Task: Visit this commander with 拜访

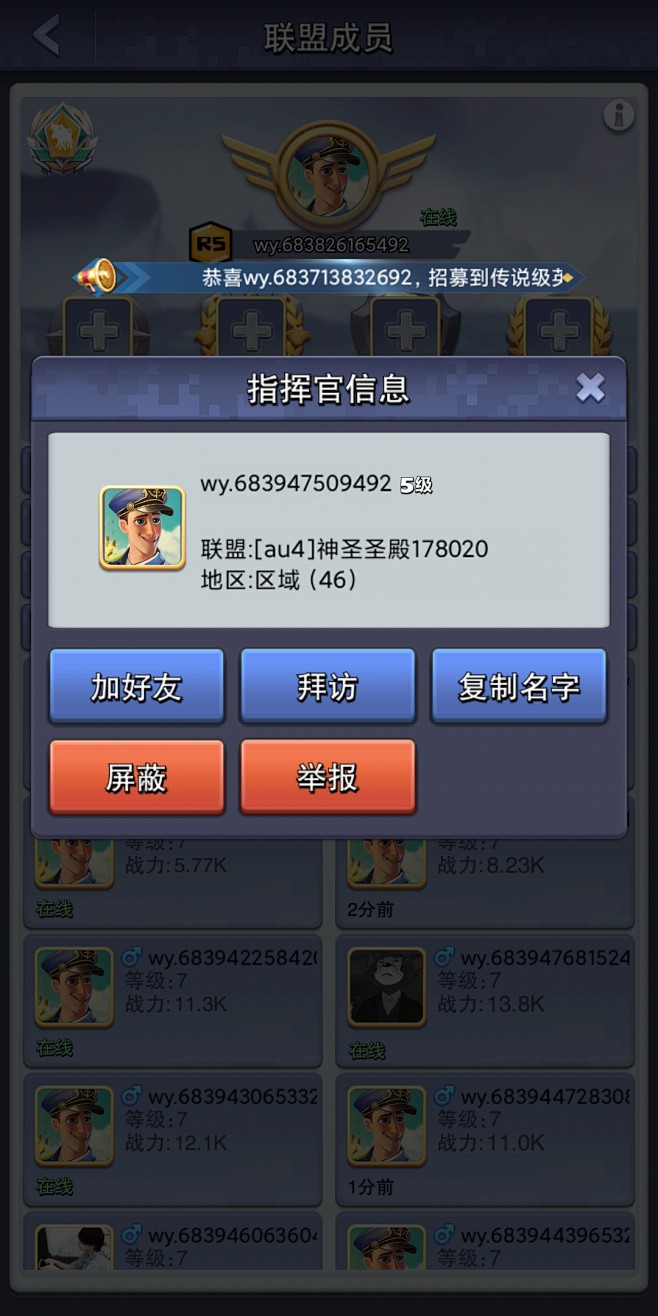Action: [328, 686]
